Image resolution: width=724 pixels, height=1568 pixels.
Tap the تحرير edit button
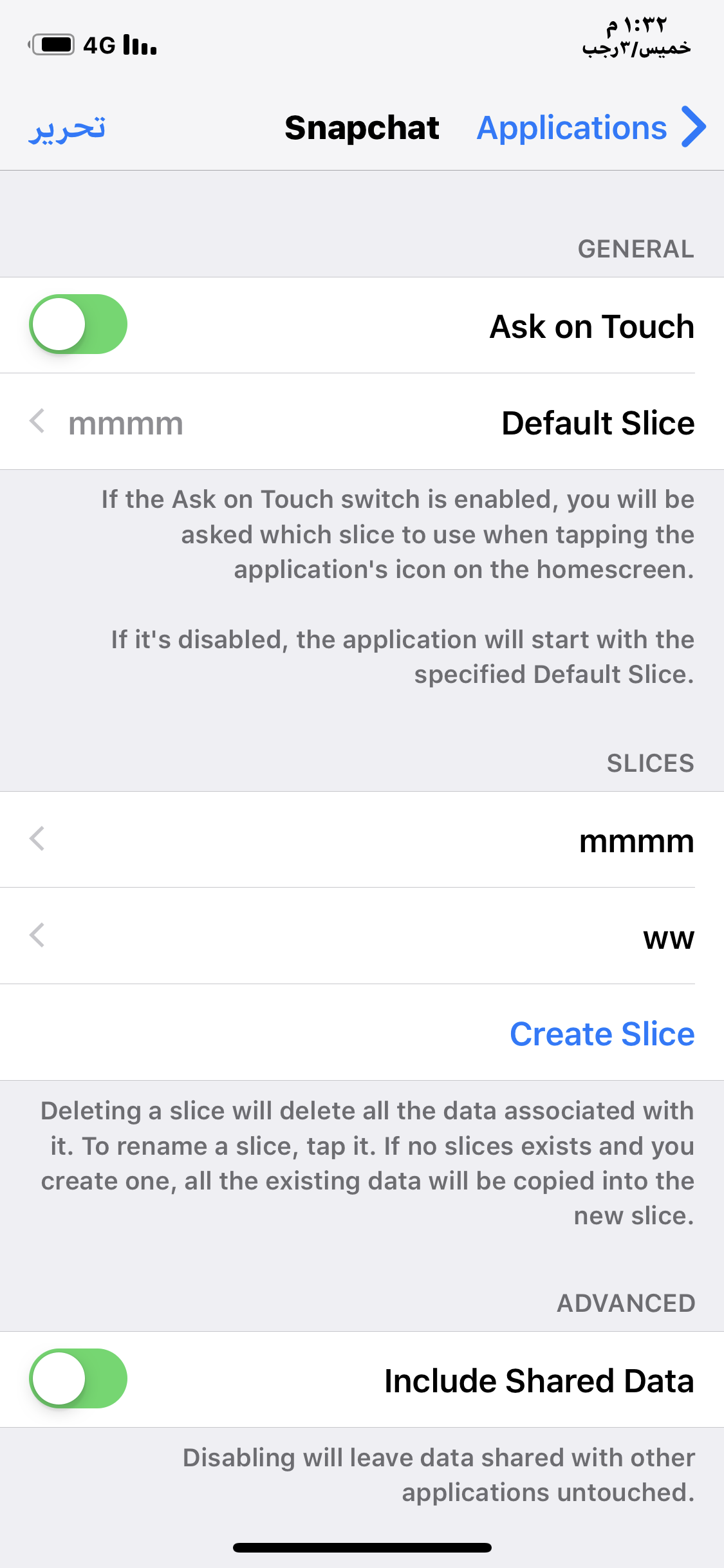67,127
